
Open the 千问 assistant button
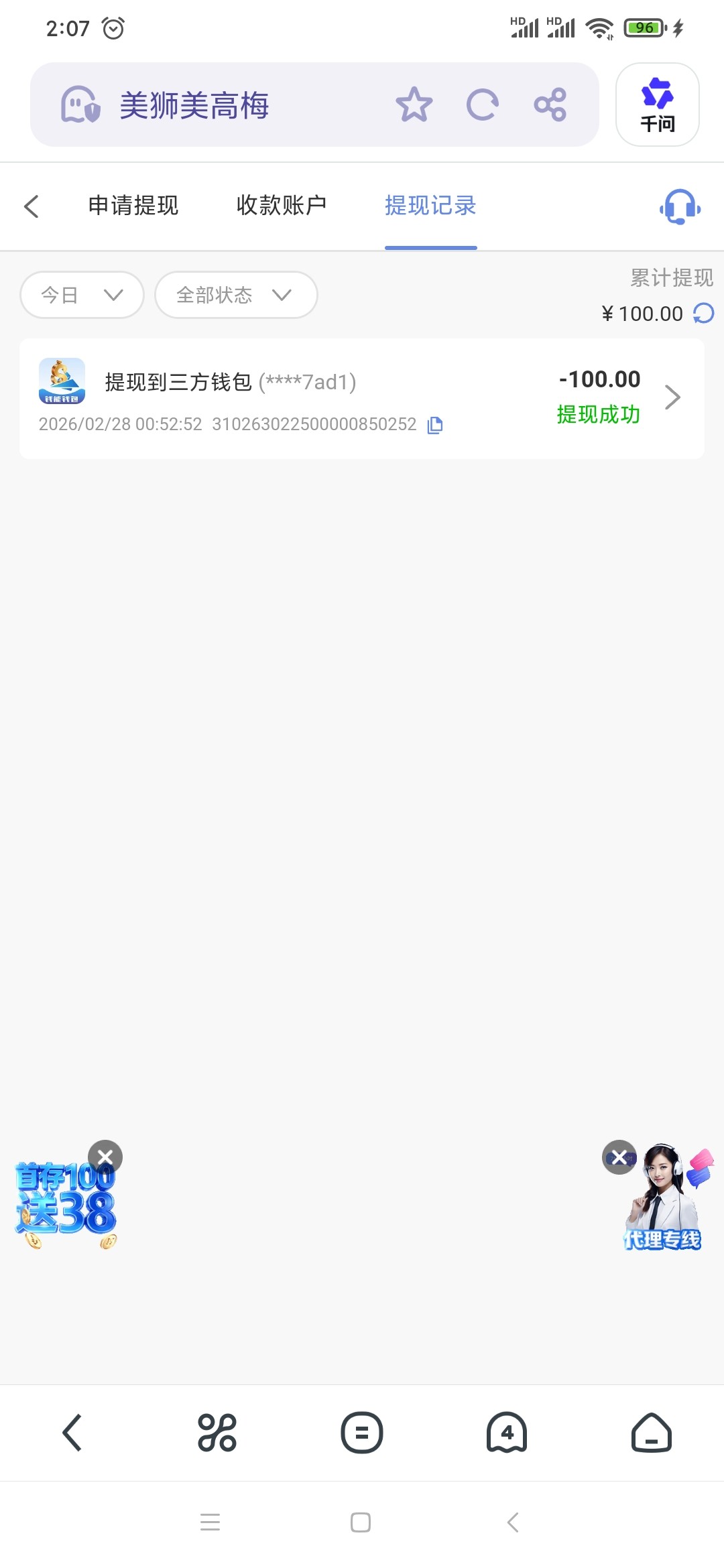[x=657, y=105]
